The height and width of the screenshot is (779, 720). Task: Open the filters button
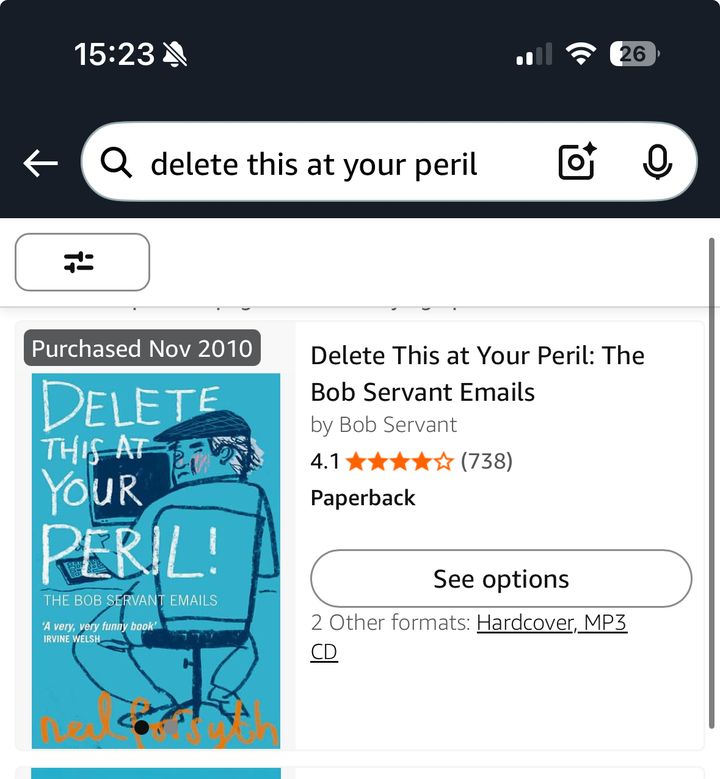82,262
